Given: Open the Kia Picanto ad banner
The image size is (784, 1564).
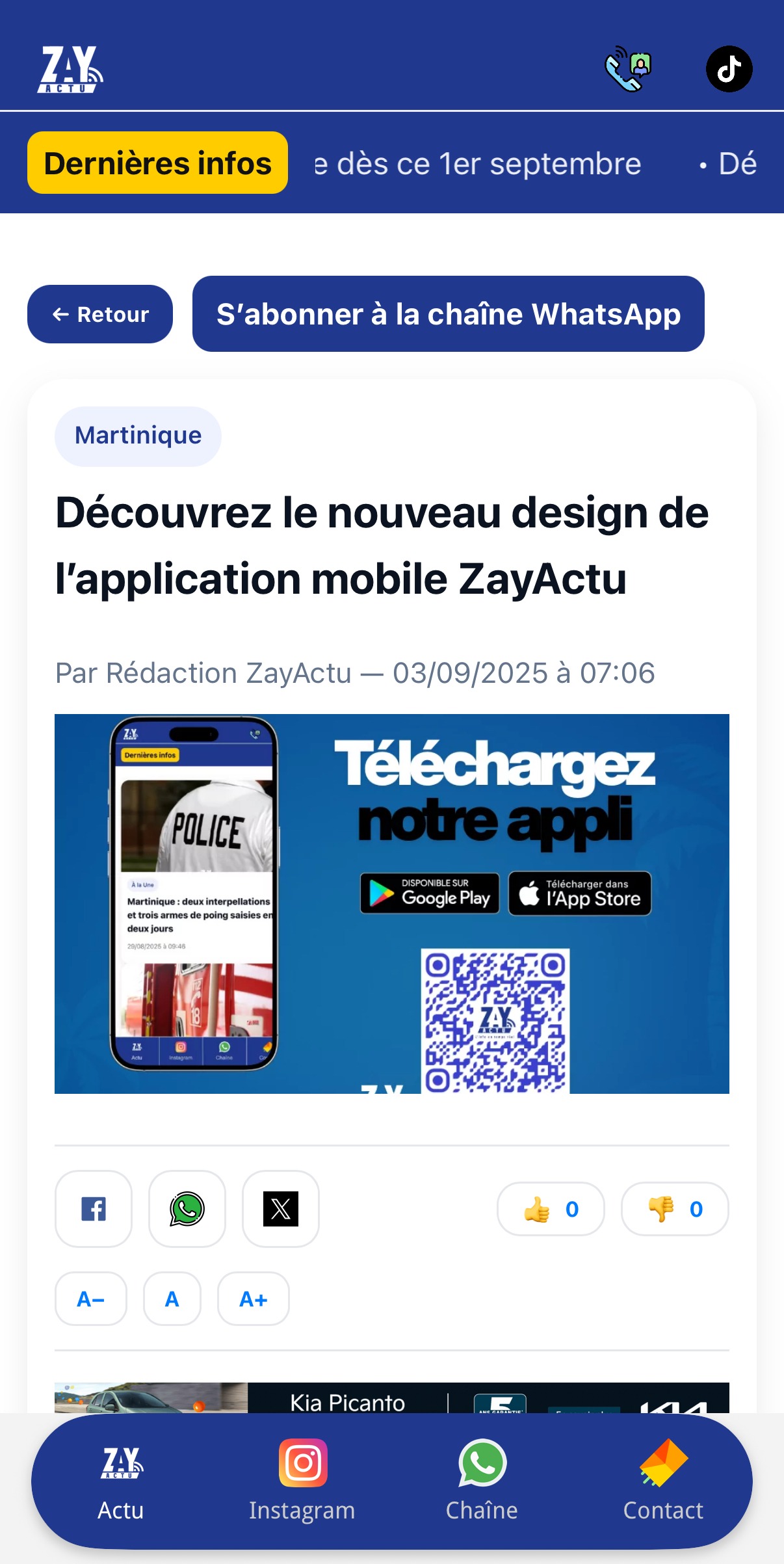Looking at the screenshot, I should click(x=391, y=1398).
